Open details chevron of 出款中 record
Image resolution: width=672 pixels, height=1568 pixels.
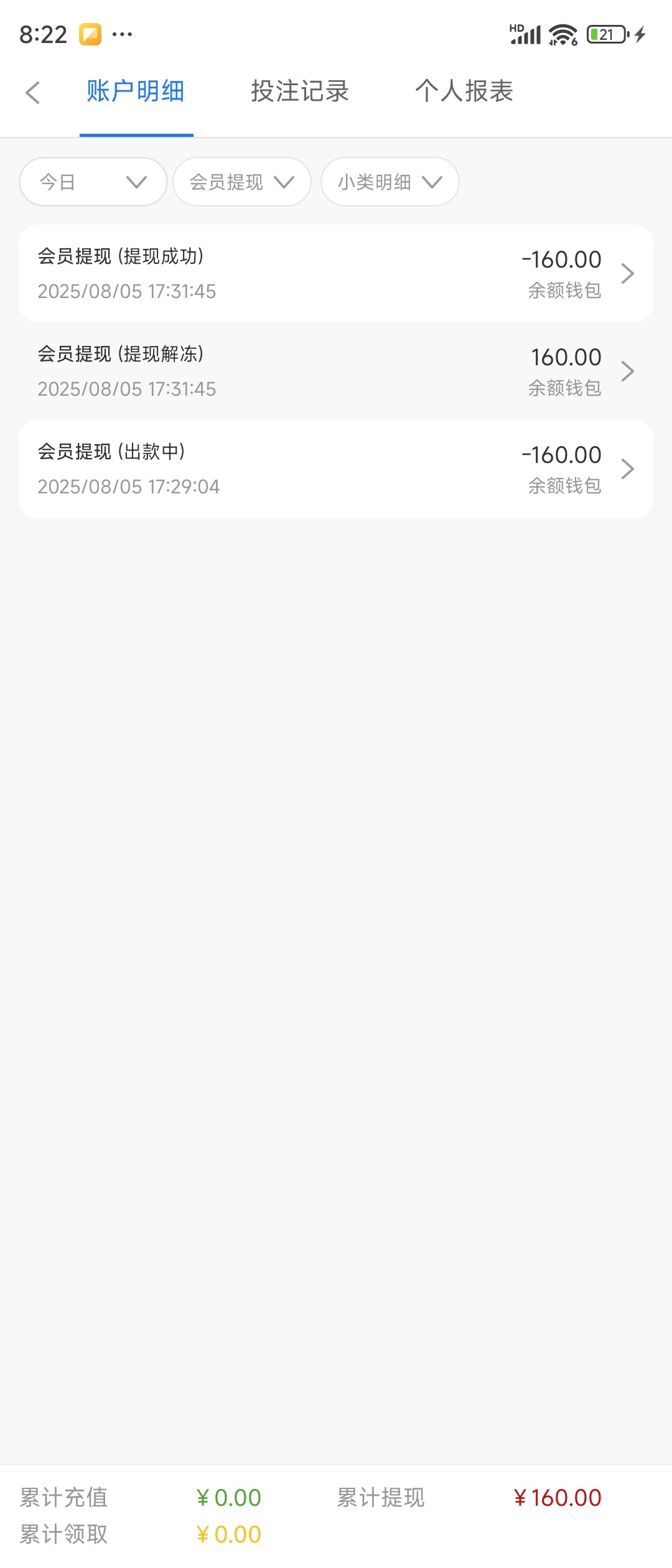[628, 469]
